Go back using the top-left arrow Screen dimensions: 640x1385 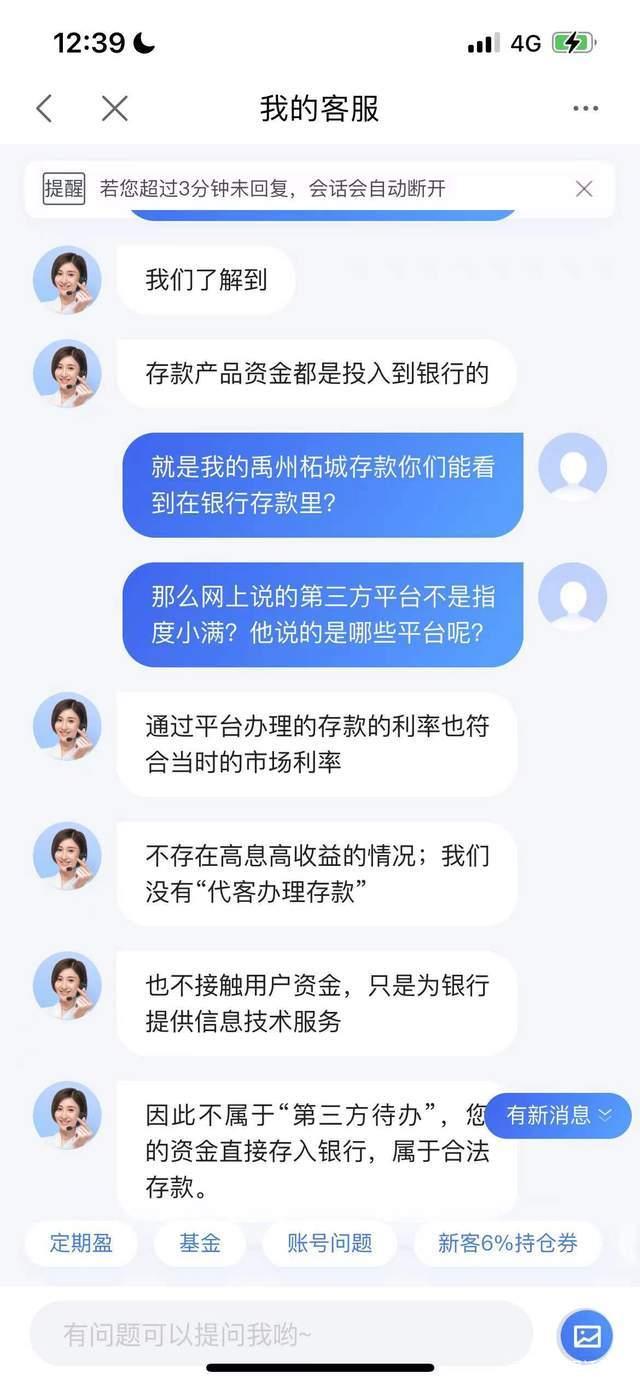[44, 108]
